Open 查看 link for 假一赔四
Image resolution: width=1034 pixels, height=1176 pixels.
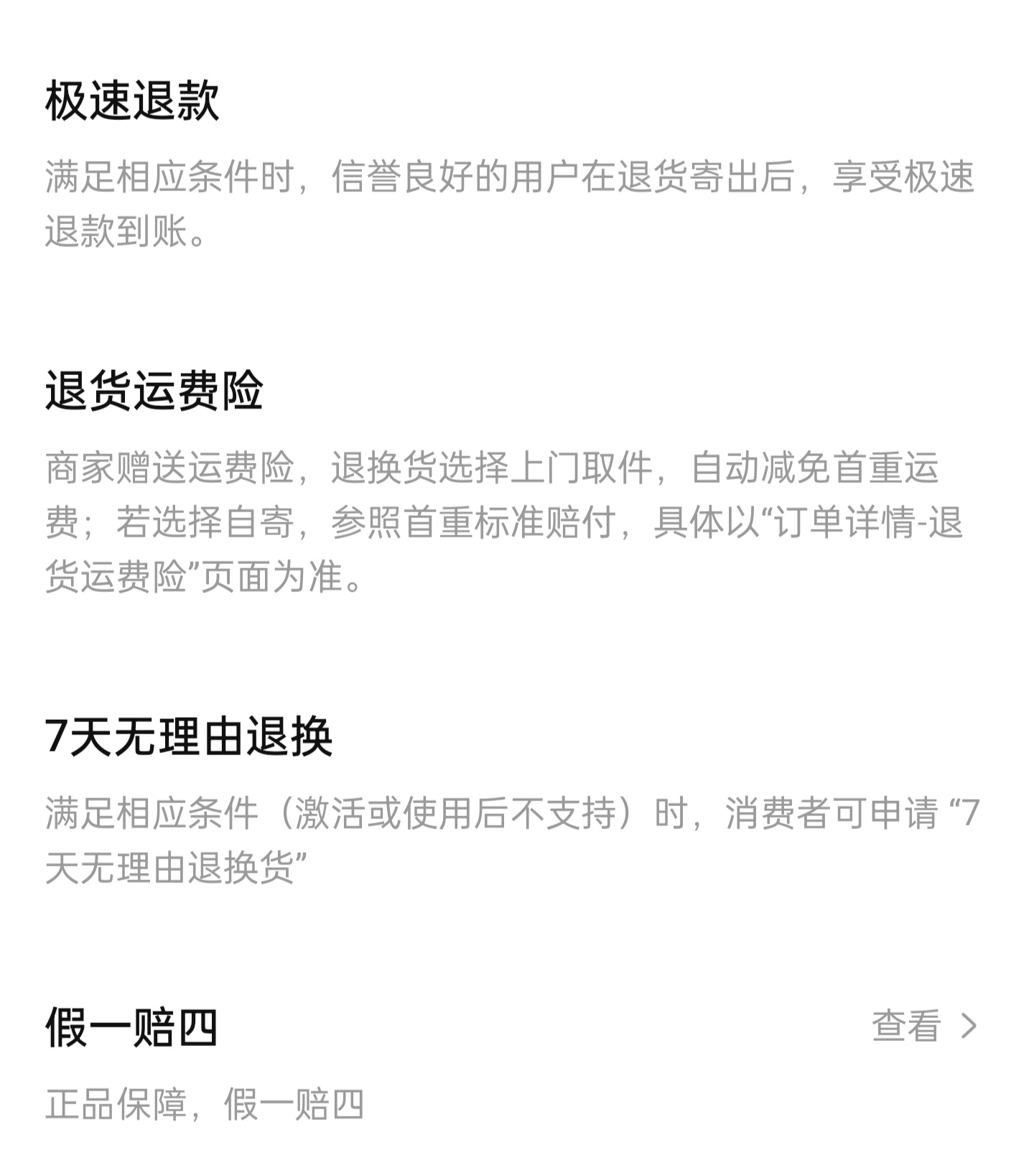coord(923,1026)
